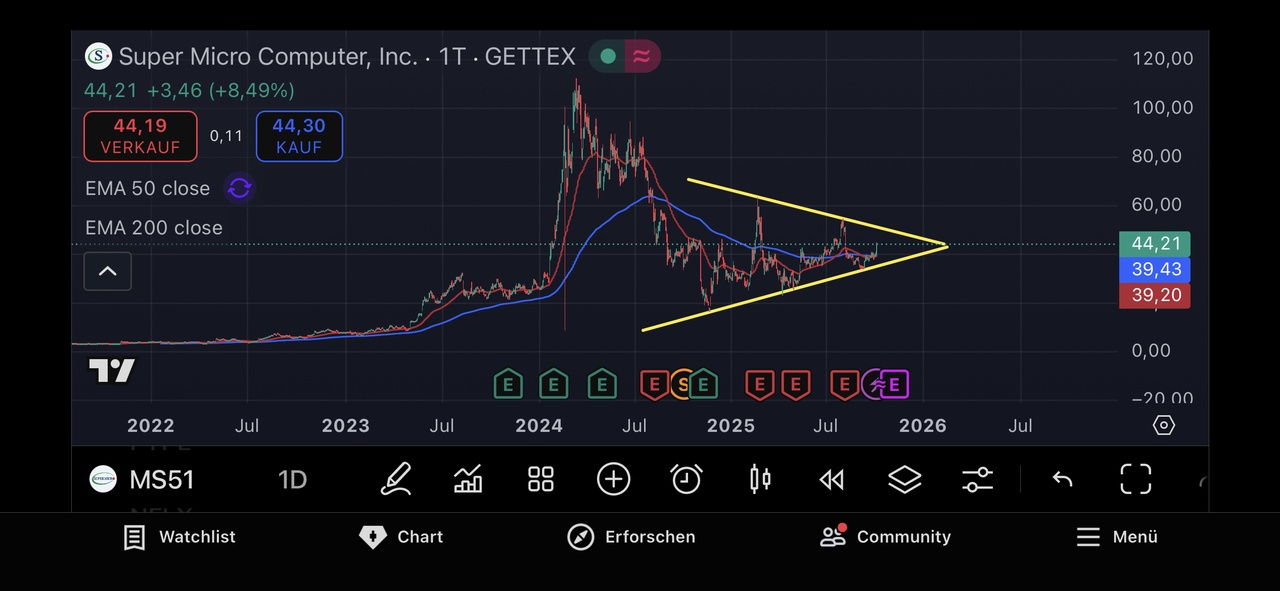The width and height of the screenshot is (1280, 591).
Task: Open the Menü tab
Action: [1116, 537]
